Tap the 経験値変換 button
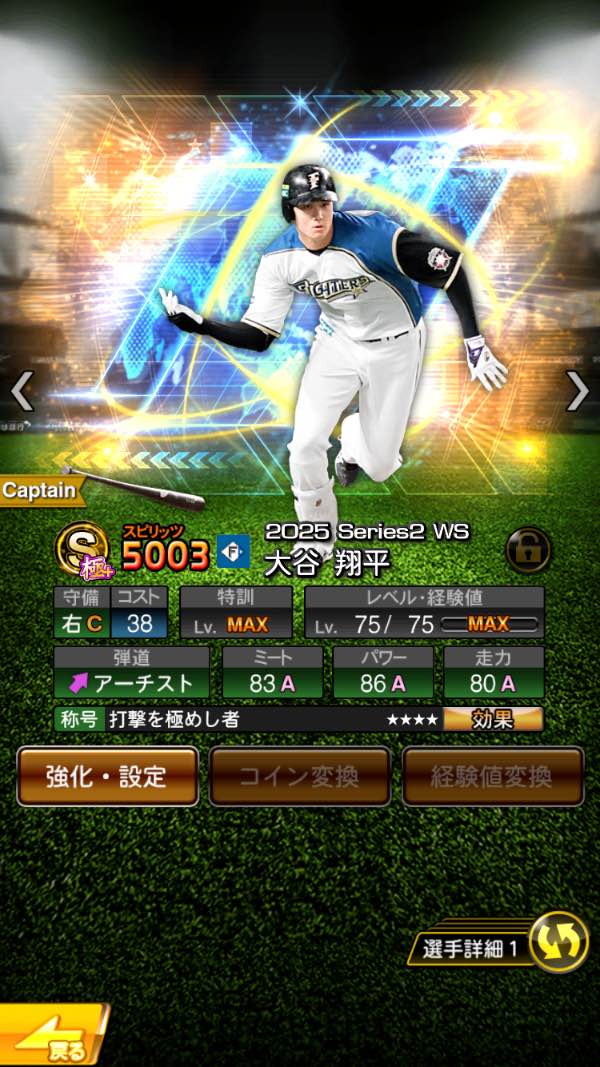 click(x=493, y=776)
